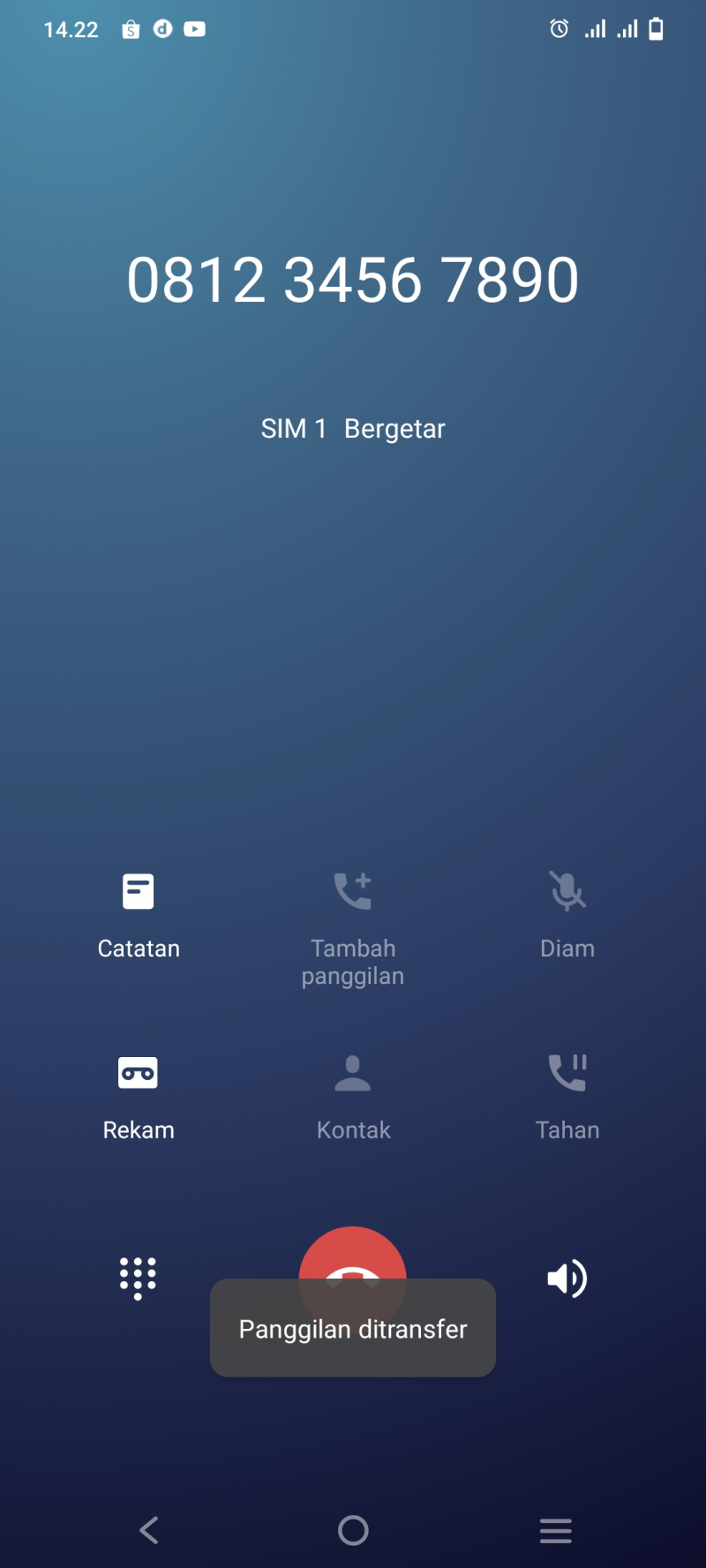Tap the signal strength bars

pos(593,29)
